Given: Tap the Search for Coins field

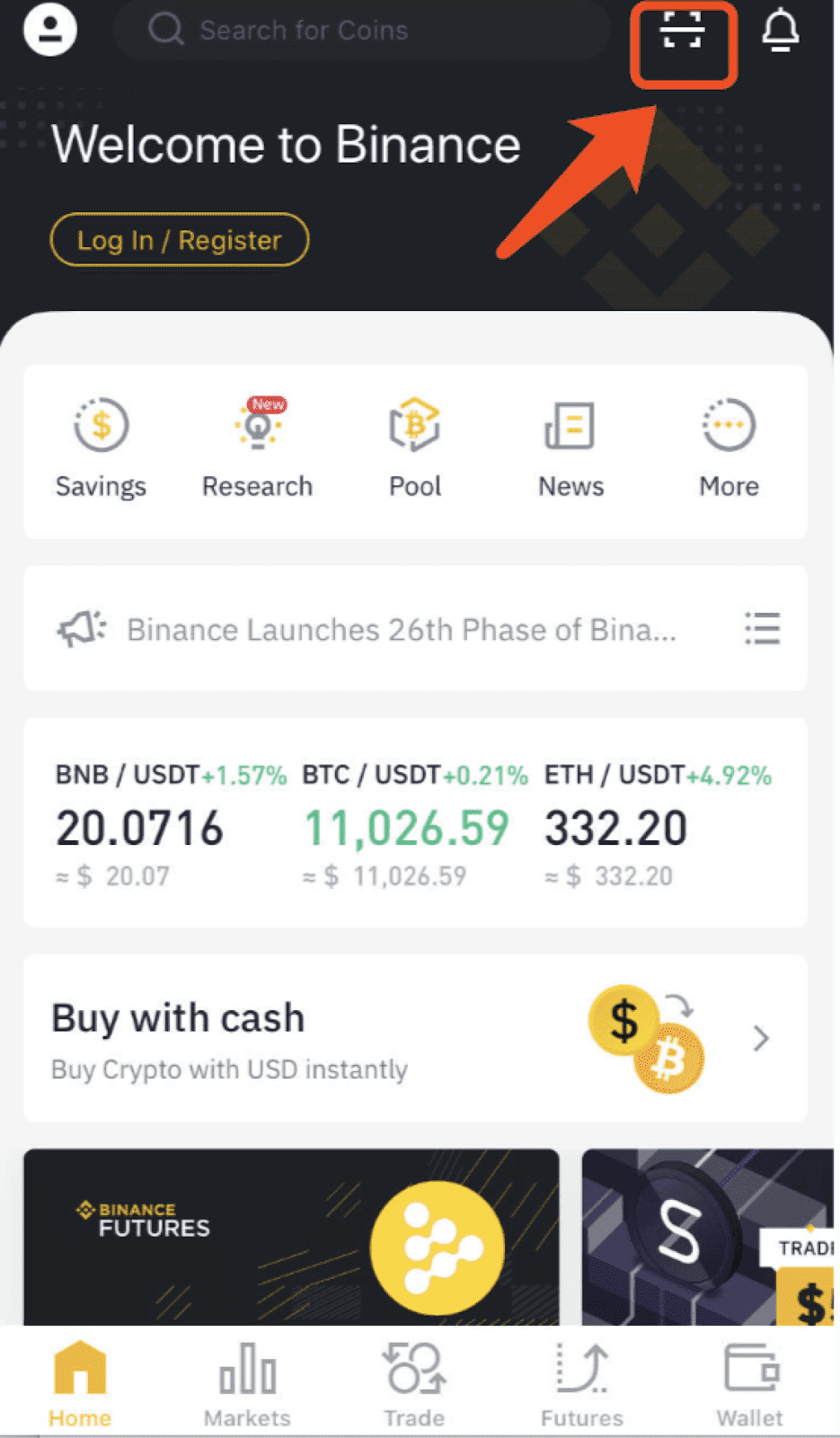Looking at the screenshot, I should click(361, 30).
